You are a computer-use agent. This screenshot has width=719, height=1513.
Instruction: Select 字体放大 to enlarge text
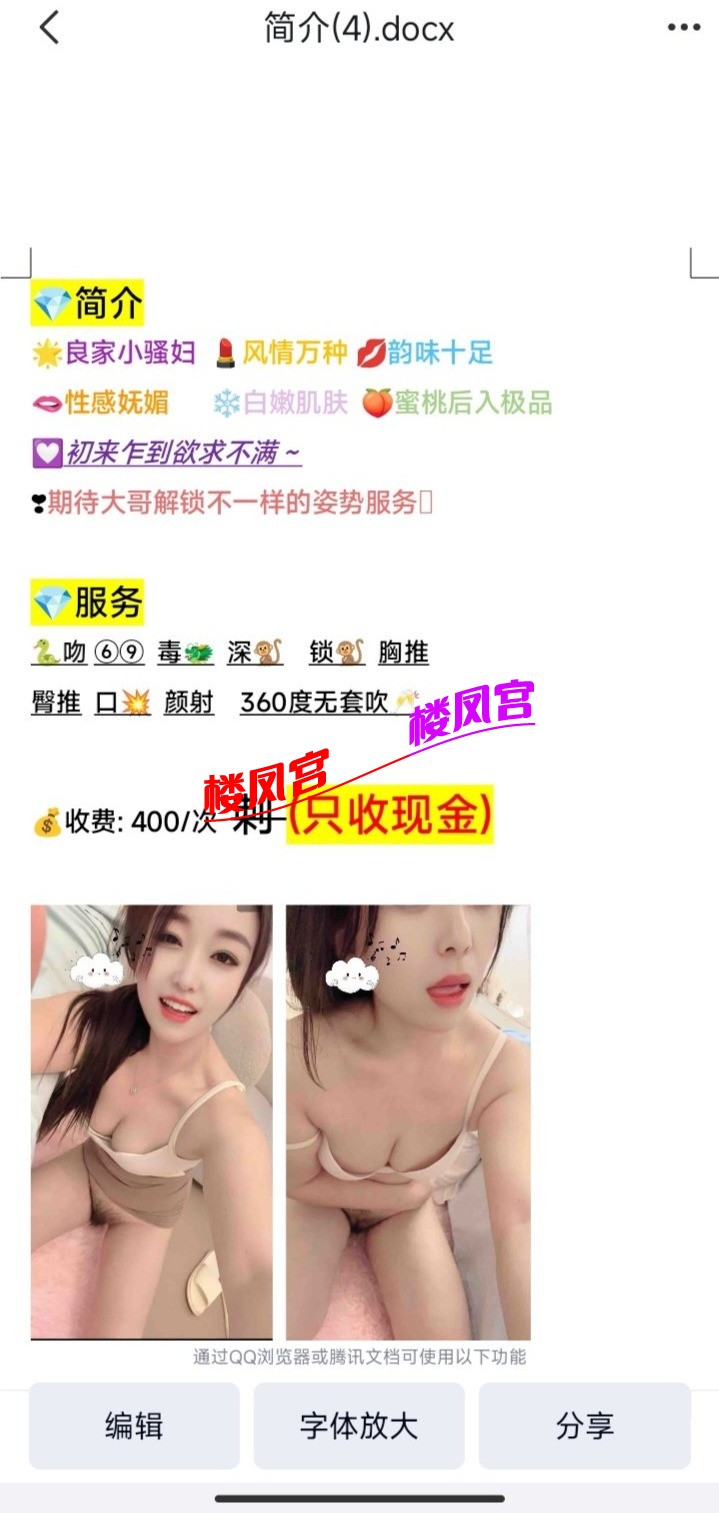(359, 1425)
